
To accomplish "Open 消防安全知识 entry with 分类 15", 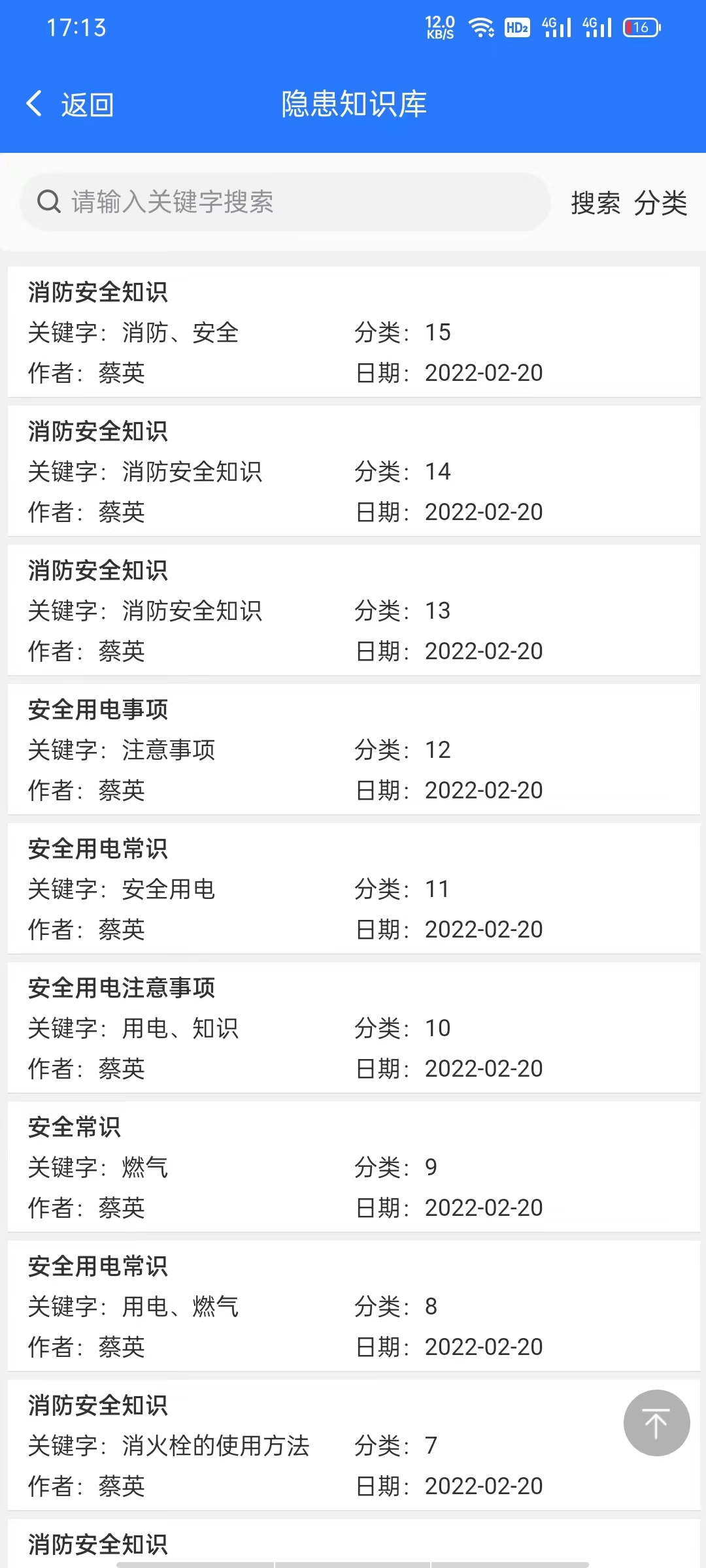I will [353, 332].
